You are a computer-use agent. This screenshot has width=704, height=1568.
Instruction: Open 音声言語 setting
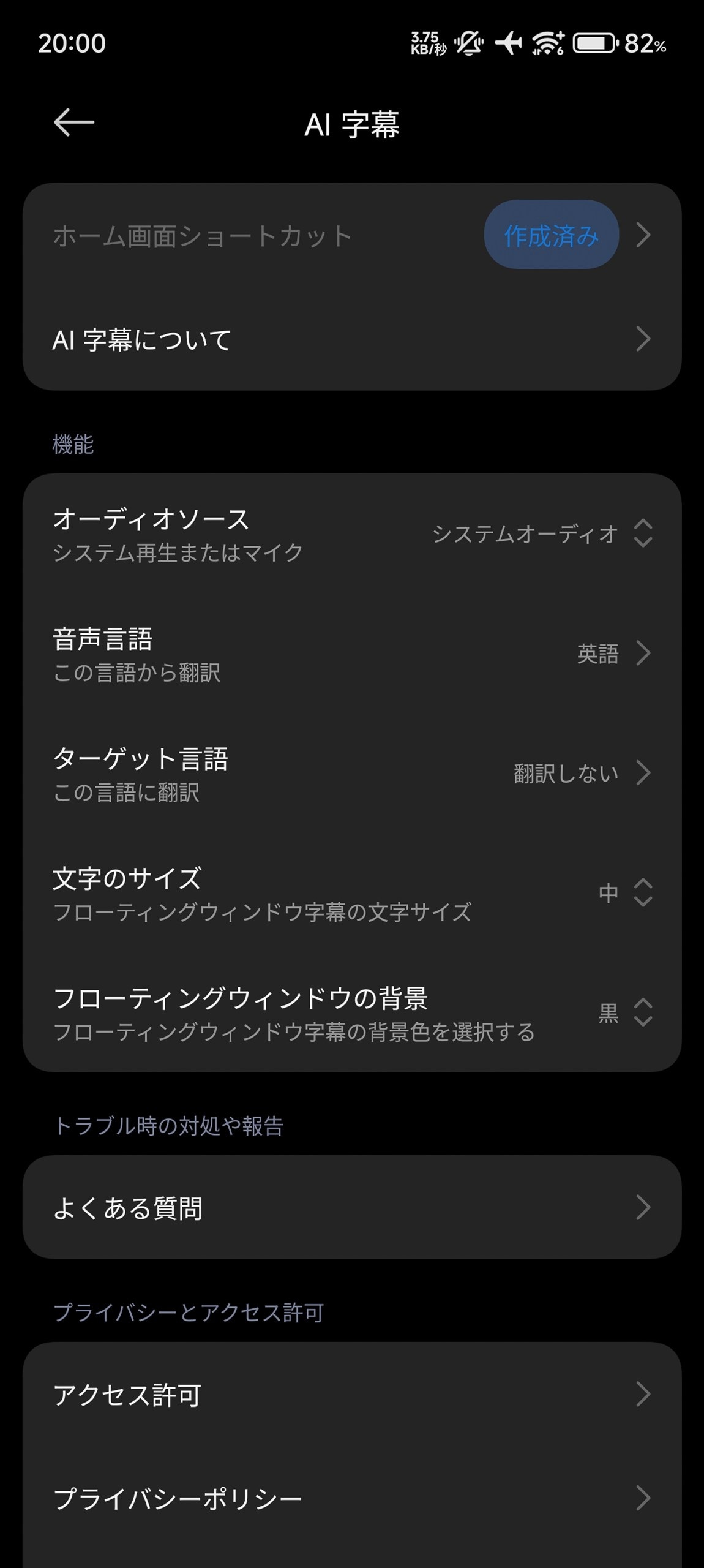(x=351, y=654)
